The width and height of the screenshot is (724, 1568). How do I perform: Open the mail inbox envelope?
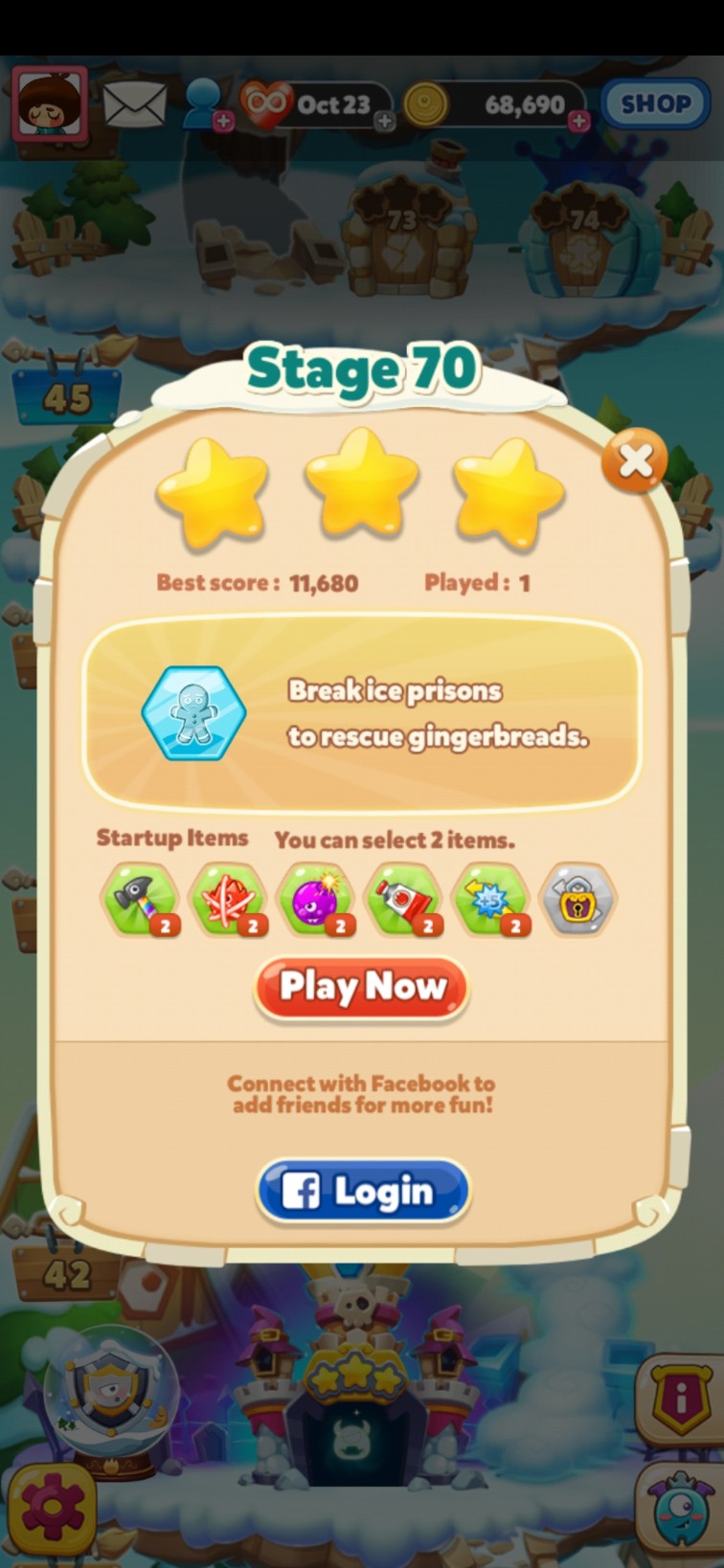(135, 103)
